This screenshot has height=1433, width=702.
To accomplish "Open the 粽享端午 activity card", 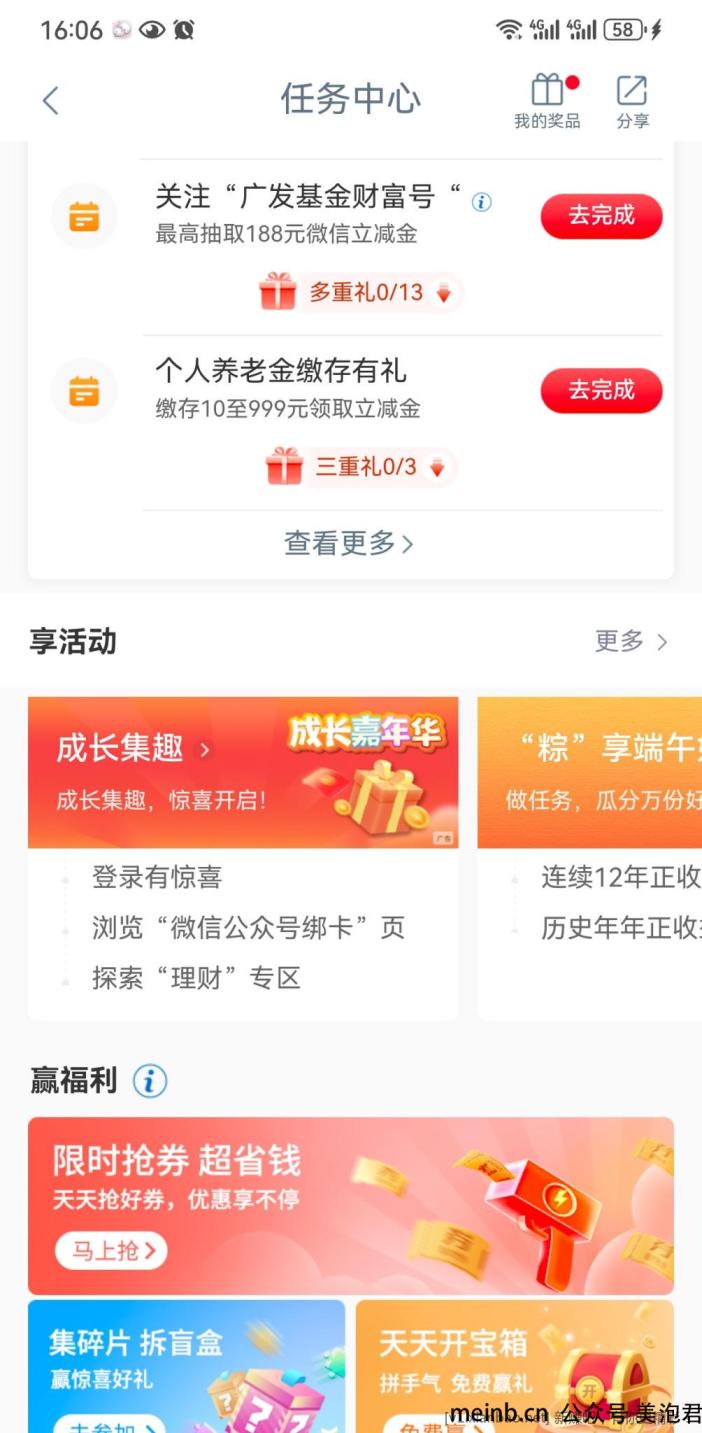I will point(590,772).
